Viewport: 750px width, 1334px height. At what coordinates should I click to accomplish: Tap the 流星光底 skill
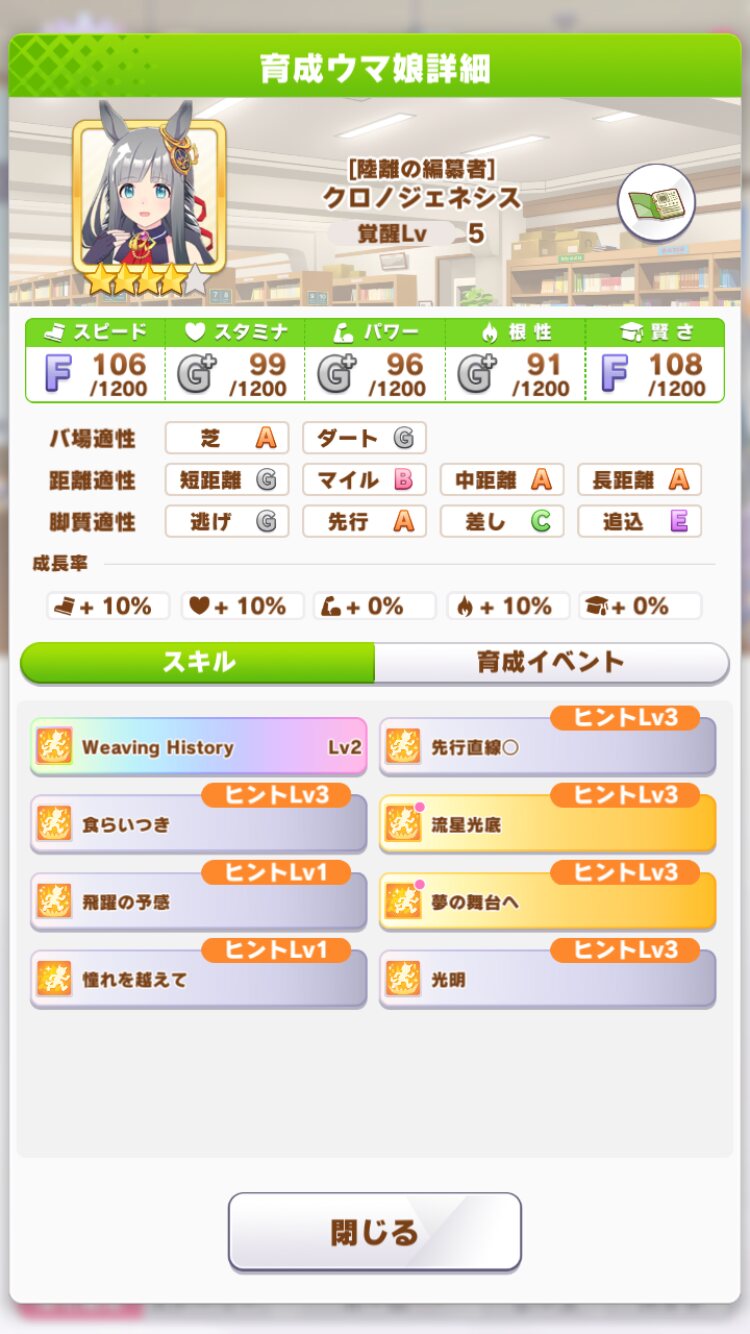click(x=547, y=825)
